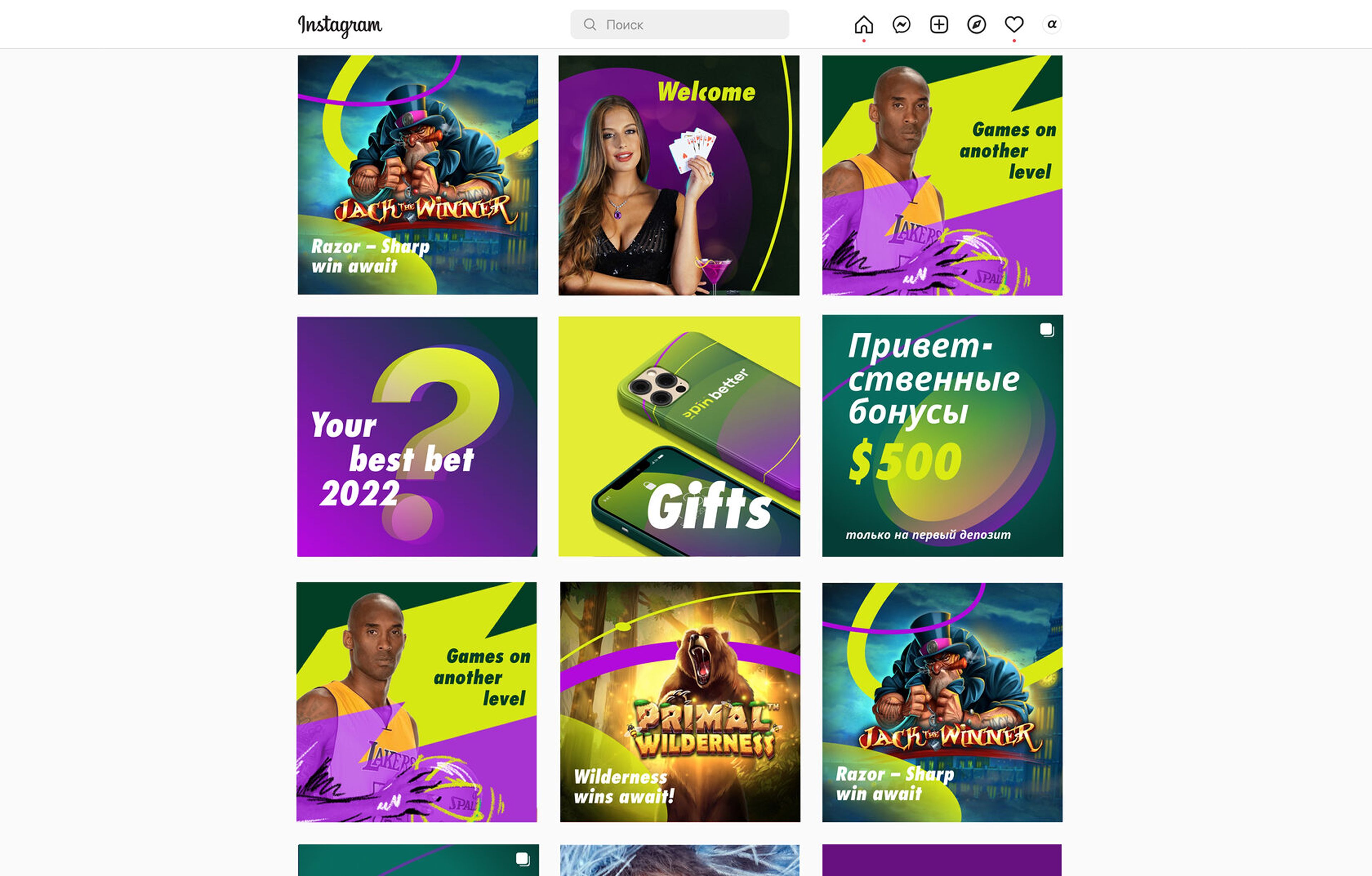The width and height of the screenshot is (1372, 876).
Task: View activity via the heart icon
Action: click(x=1014, y=25)
